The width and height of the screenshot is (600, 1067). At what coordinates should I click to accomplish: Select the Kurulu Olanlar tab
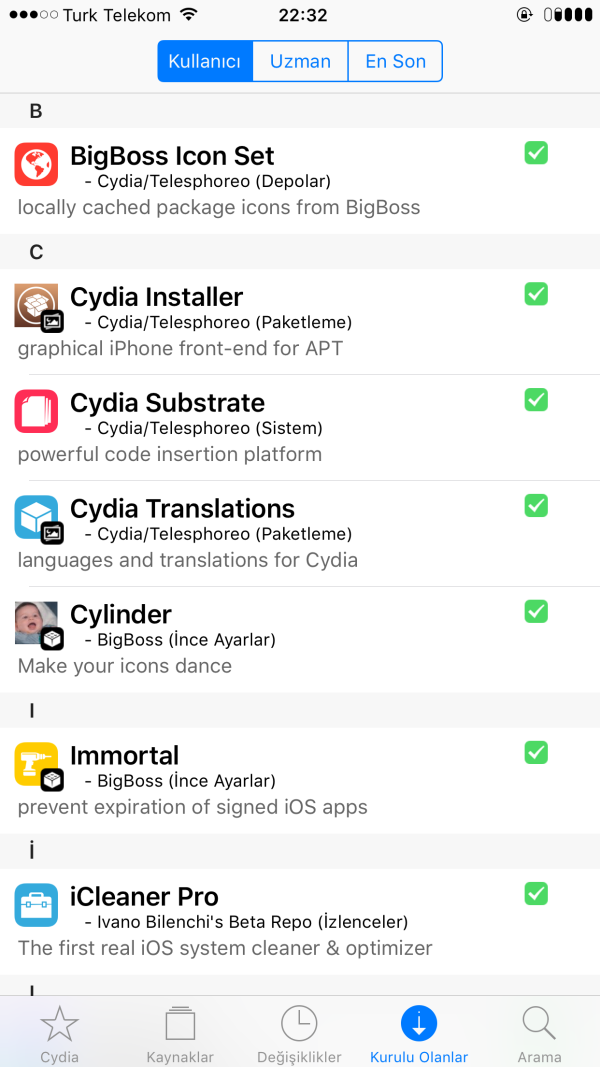click(419, 1033)
